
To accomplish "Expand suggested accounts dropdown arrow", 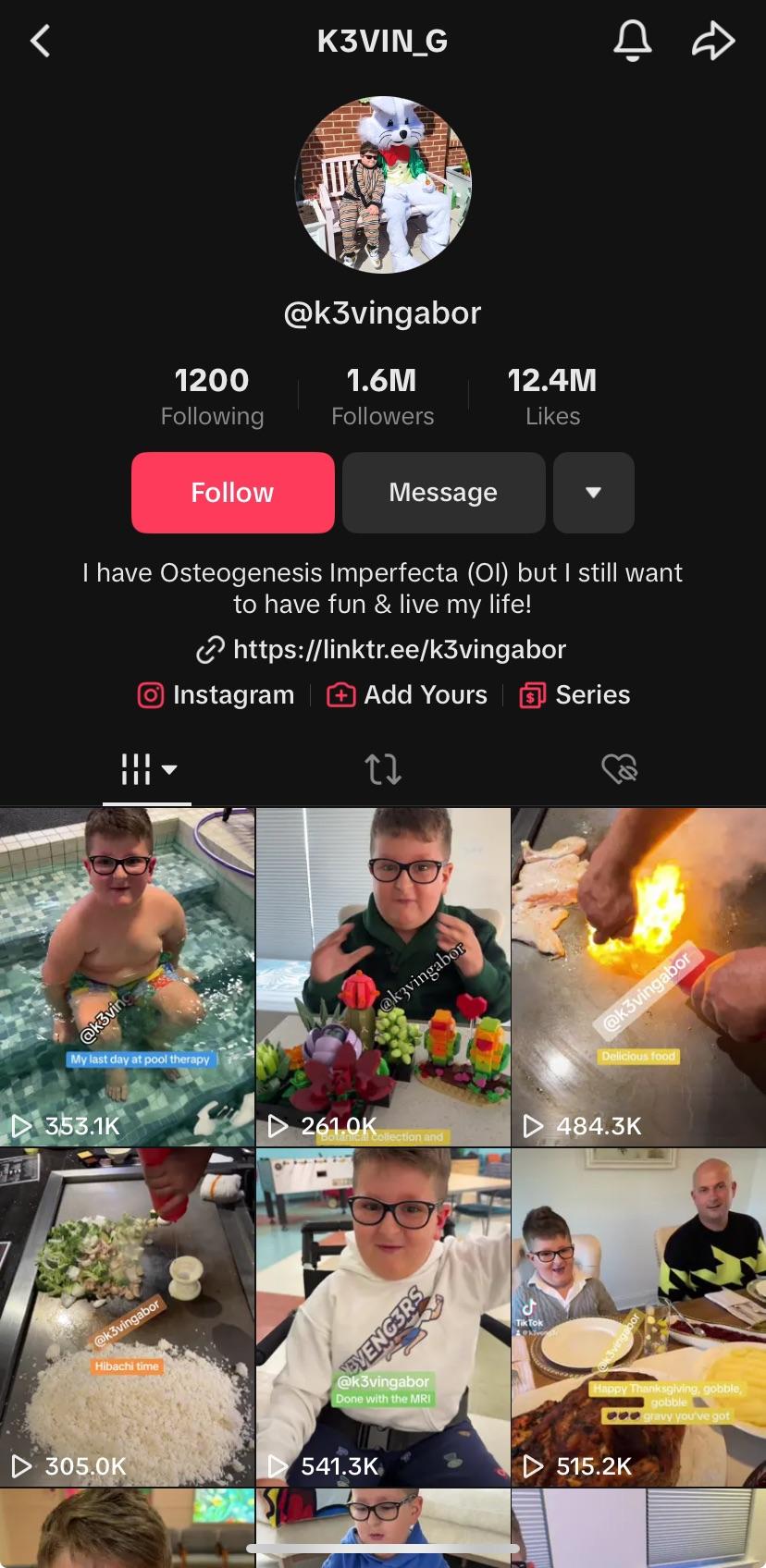I will point(593,492).
